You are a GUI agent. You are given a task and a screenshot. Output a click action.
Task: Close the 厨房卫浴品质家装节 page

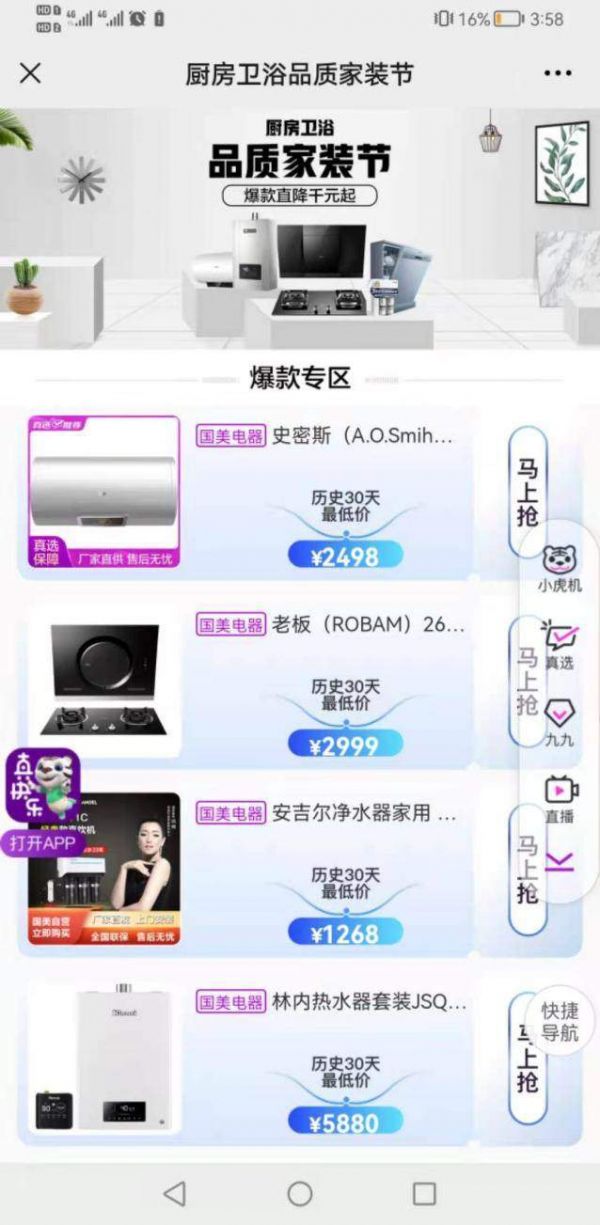click(31, 73)
